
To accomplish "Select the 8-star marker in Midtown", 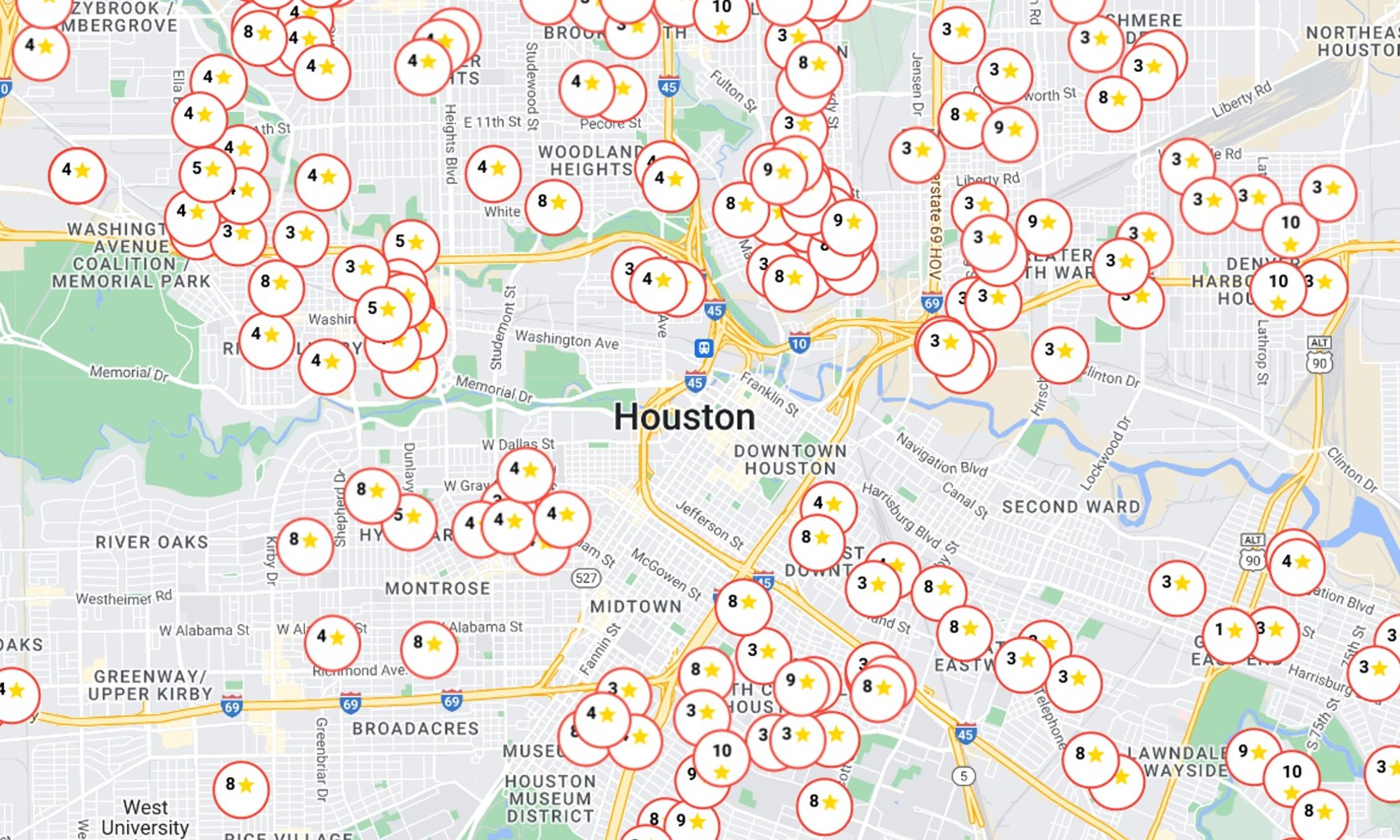I will 743,605.
